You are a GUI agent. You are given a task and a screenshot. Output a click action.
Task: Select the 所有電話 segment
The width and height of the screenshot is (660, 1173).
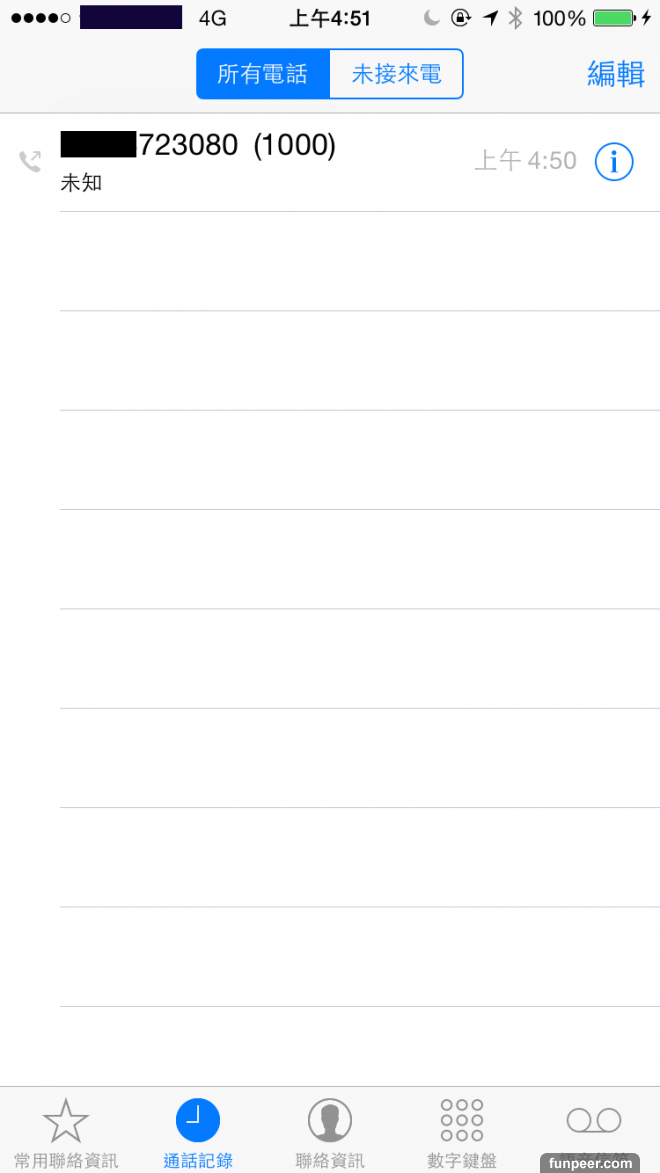coord(263,74)
